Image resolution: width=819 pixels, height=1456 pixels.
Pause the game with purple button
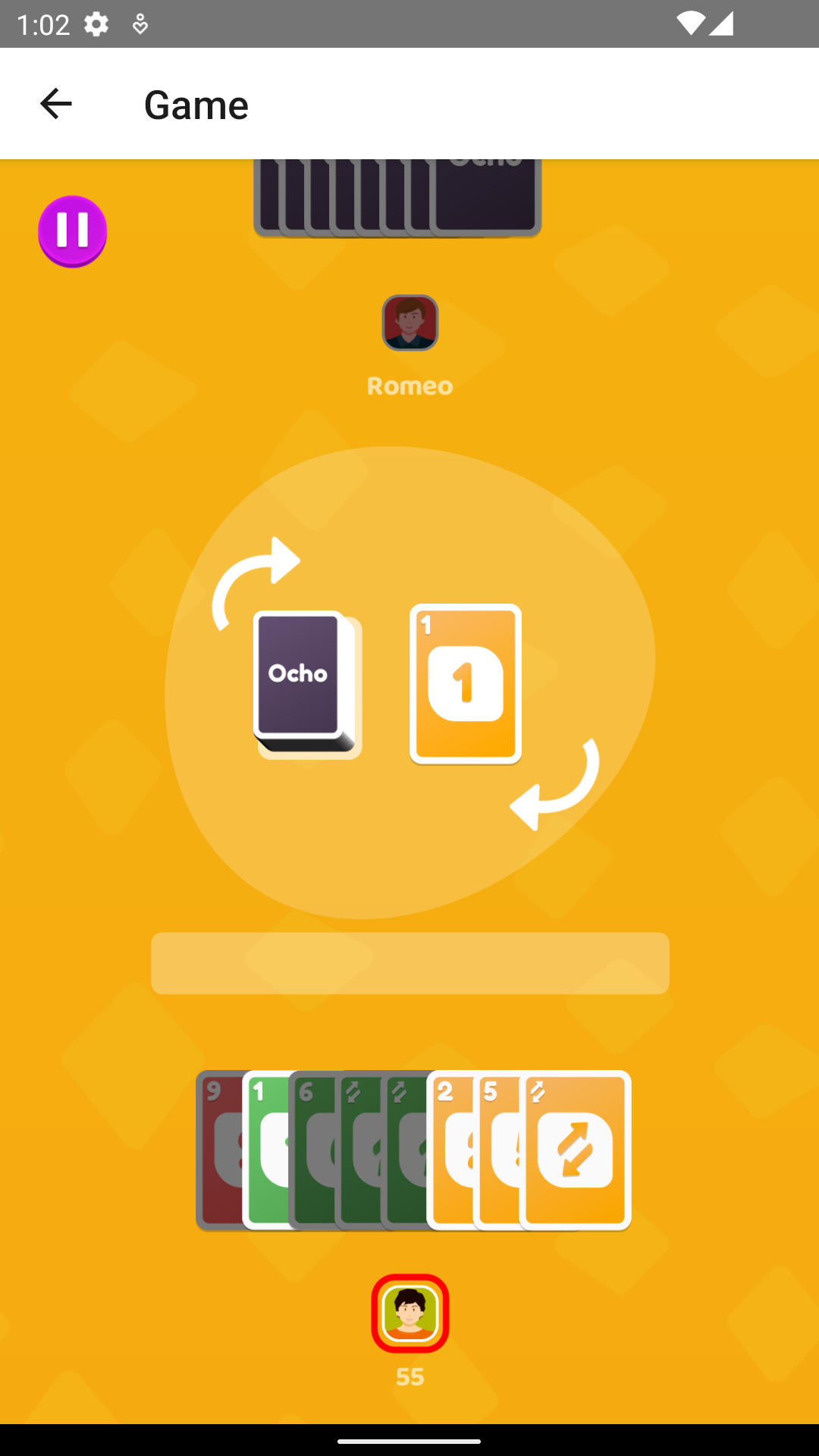point(72,231)
